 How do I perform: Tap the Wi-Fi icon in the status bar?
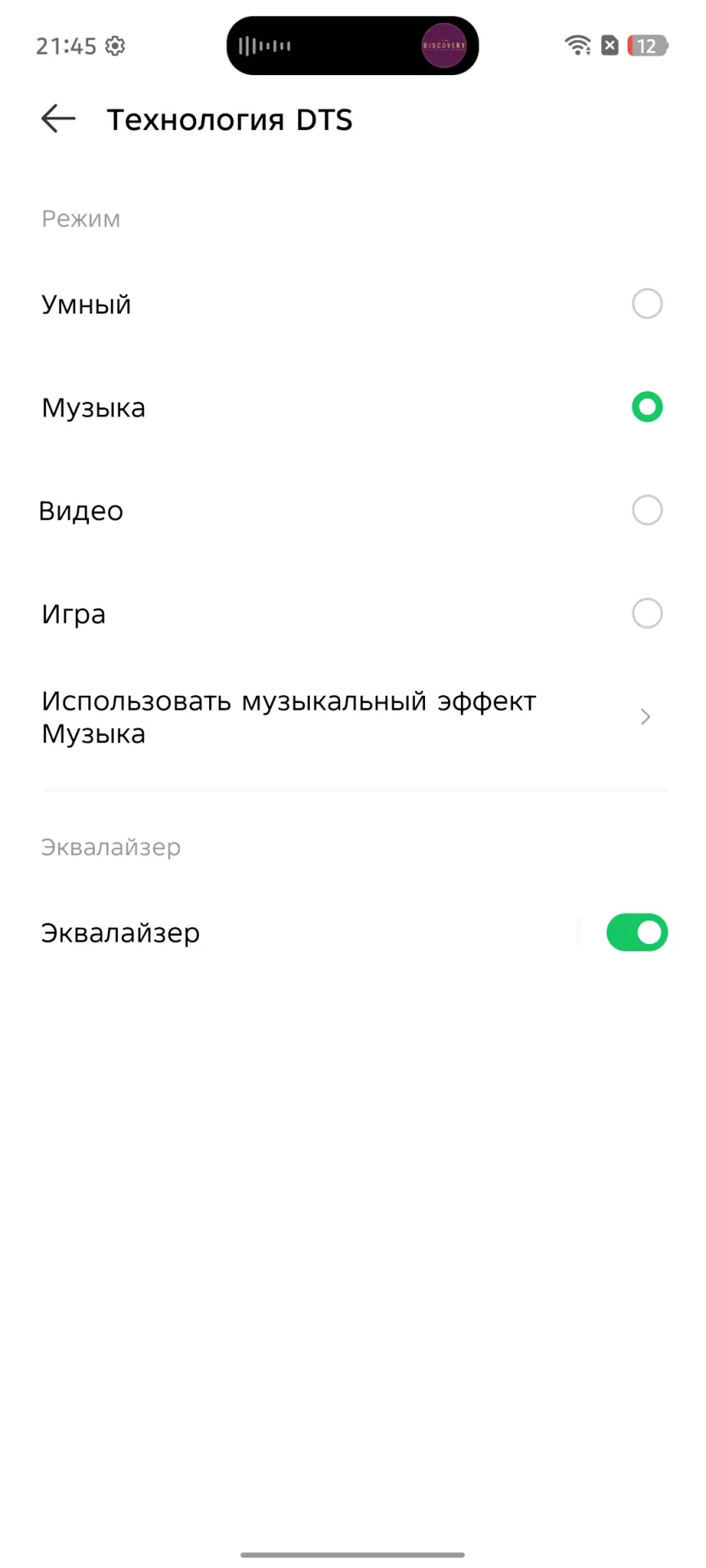(x=578, y=45)
